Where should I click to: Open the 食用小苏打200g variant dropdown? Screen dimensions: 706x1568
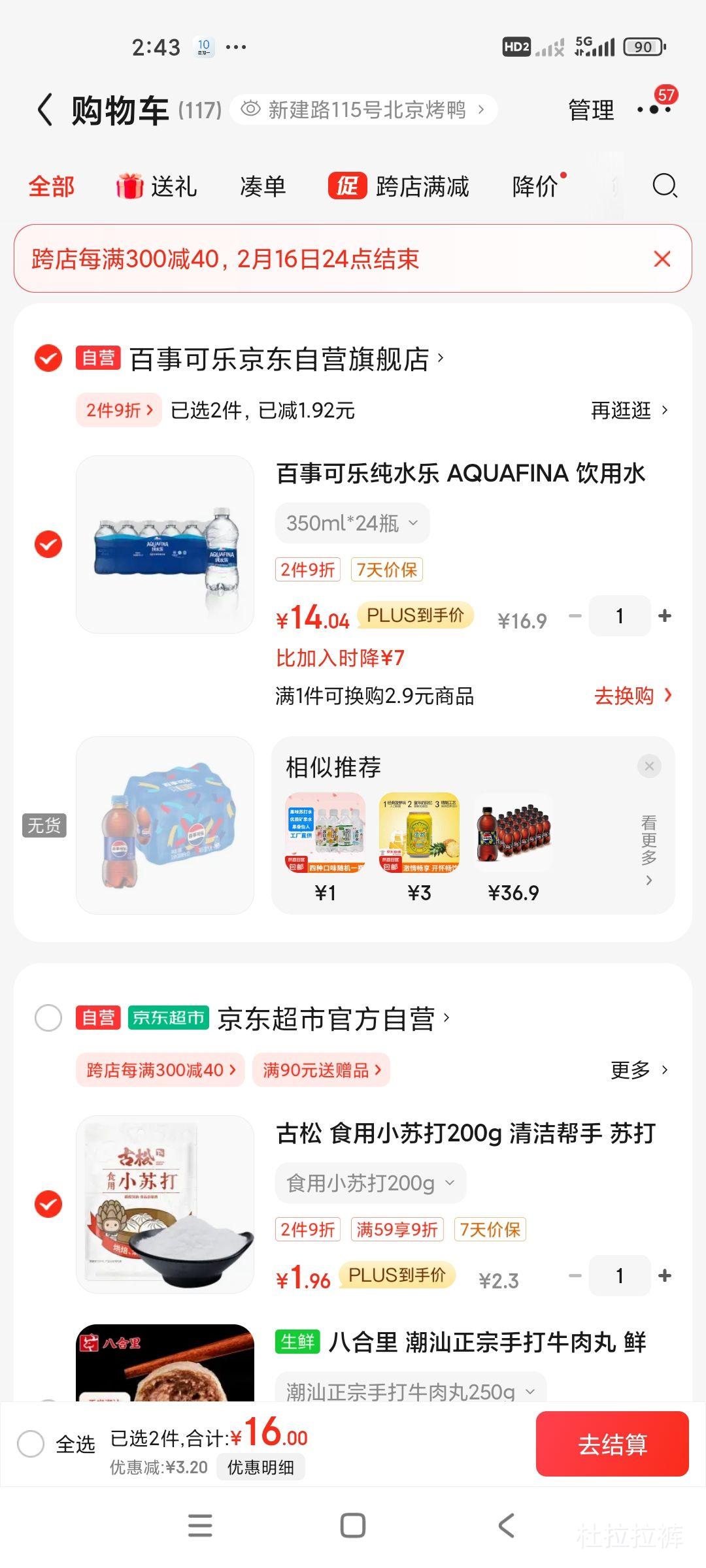(x=370, y=1183)
